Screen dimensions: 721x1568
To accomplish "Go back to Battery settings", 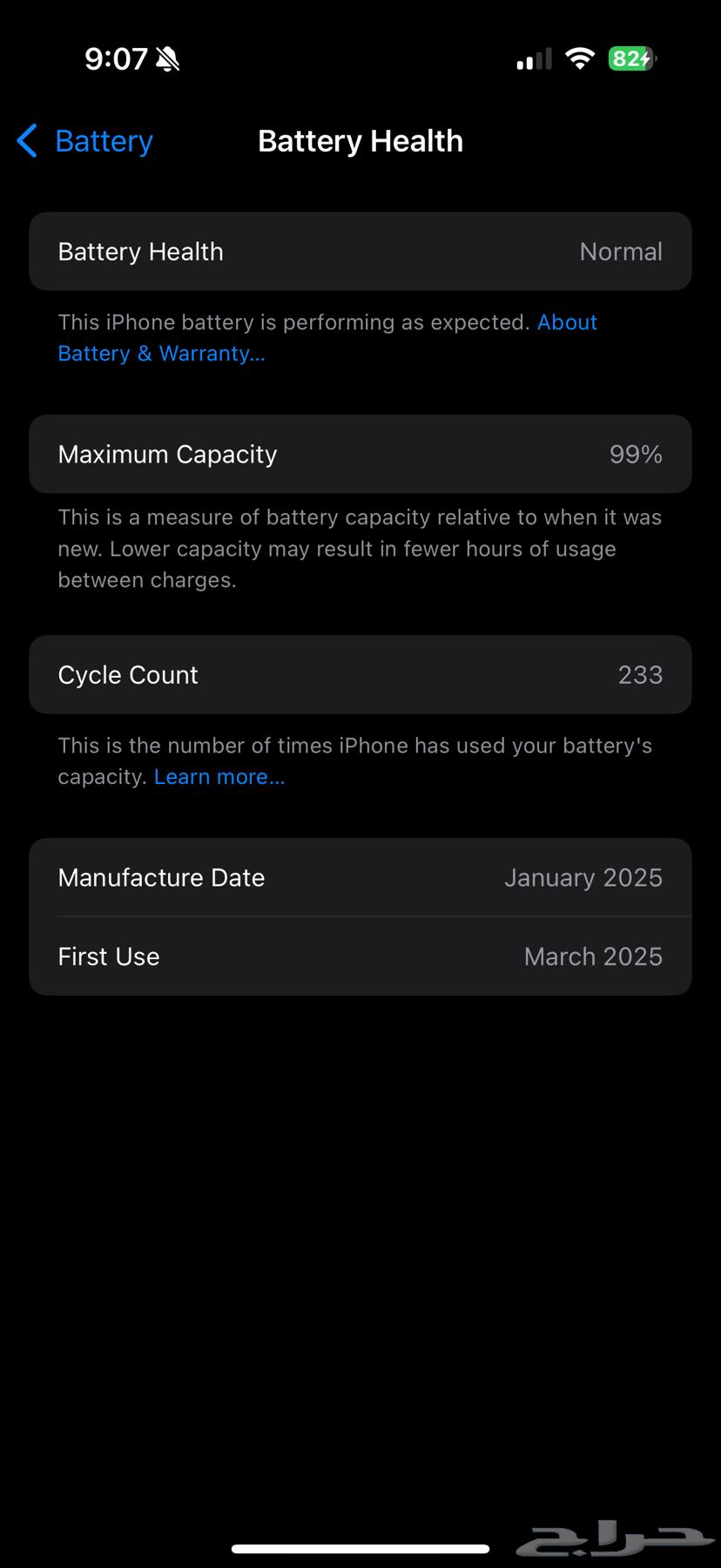I will (85, 141).
